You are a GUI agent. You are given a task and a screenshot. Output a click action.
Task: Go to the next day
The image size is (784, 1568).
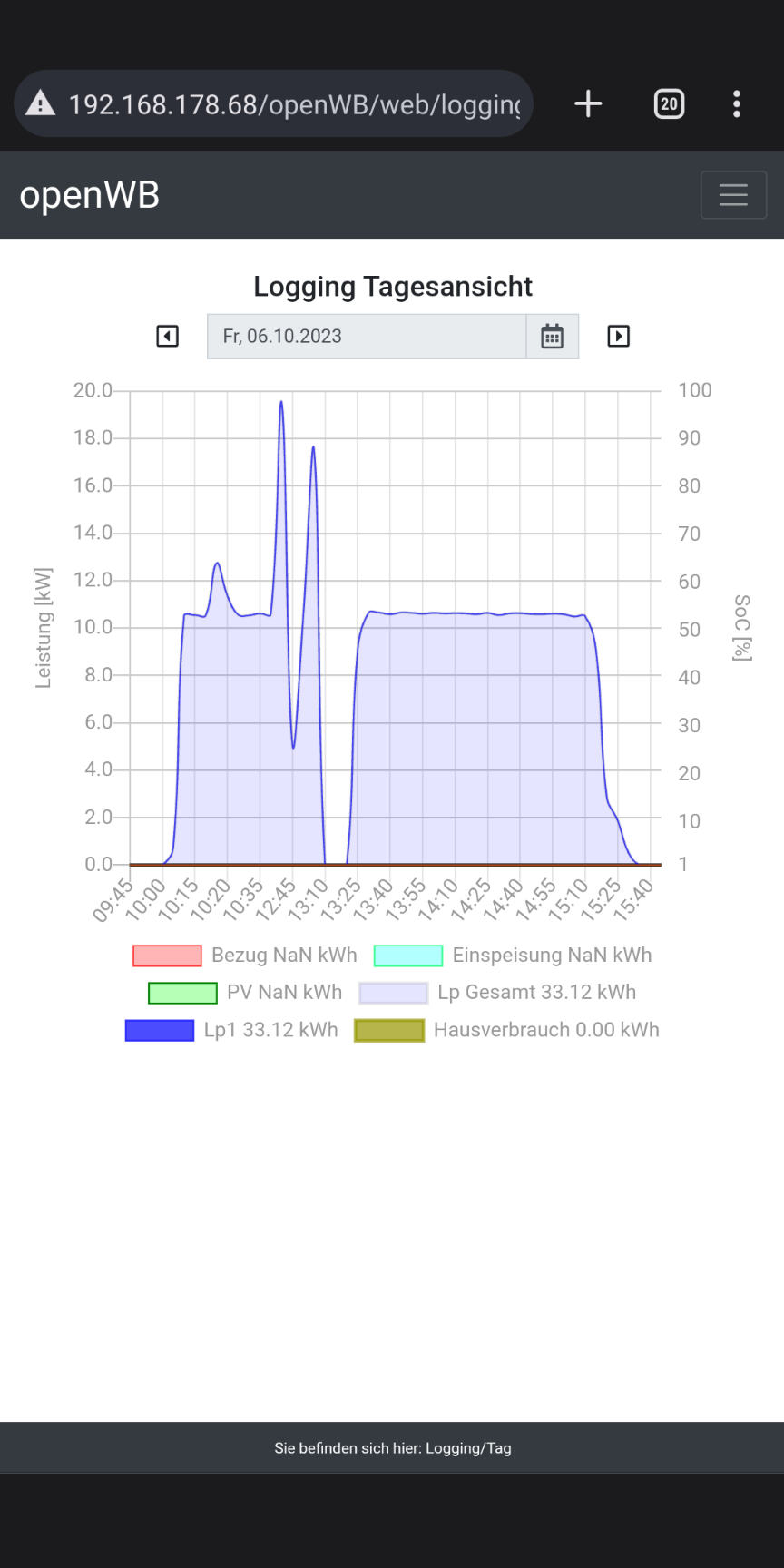(618, 337)
